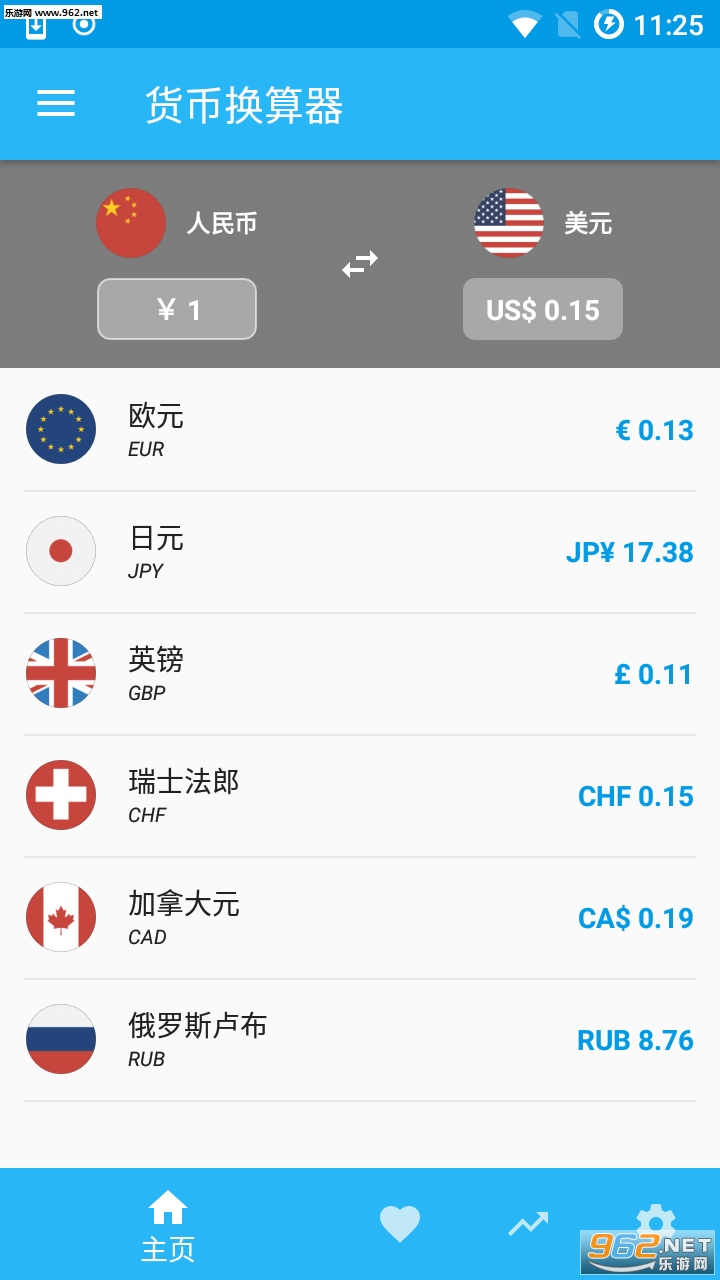Select the 瑞士法郎 CHF row

coord(360,796)
